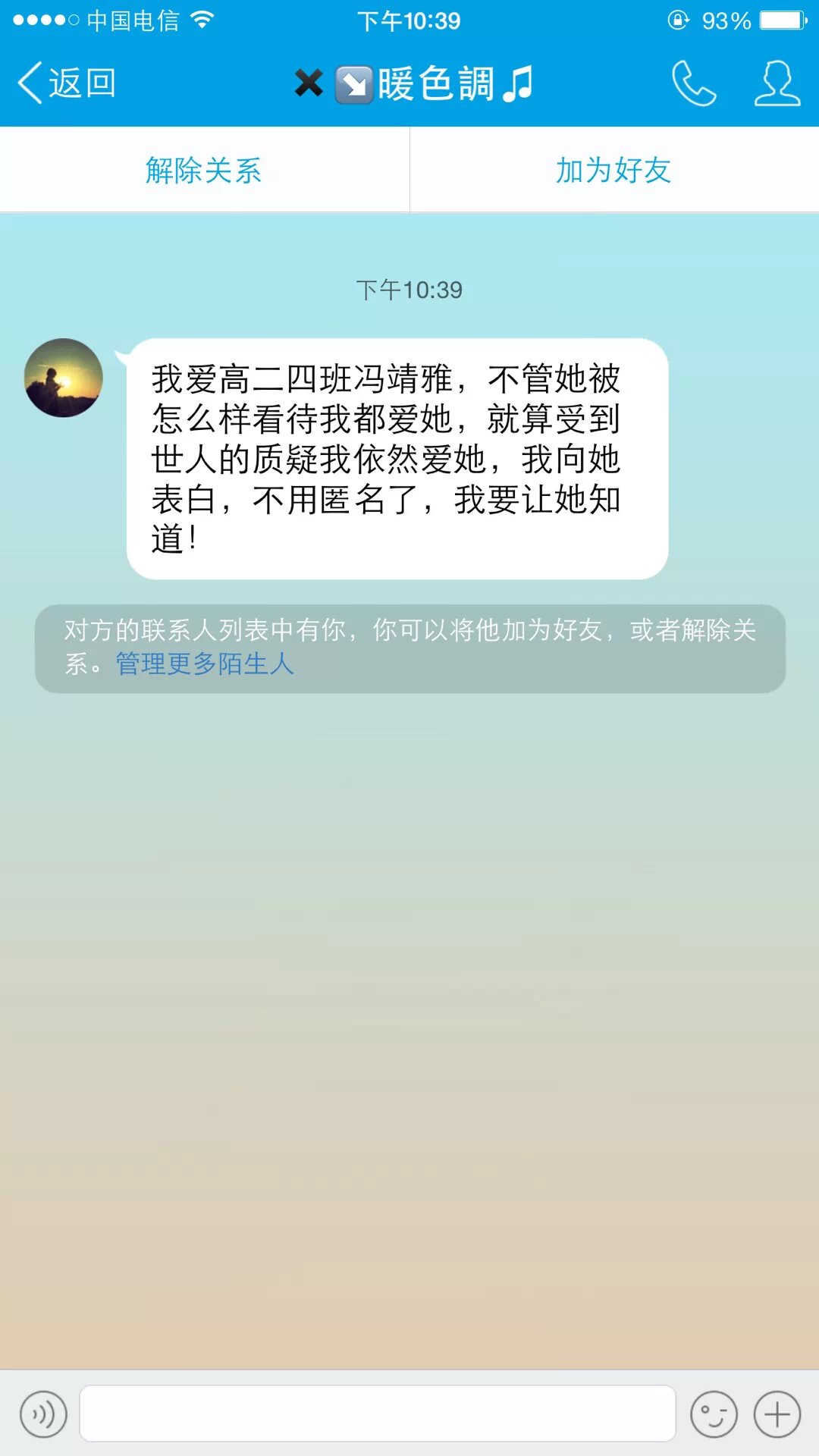Image resolution: width=819 pixels, height=1456 pixels.
Task: Open the 管理更多陌生人 link
Action: (205, 664)
